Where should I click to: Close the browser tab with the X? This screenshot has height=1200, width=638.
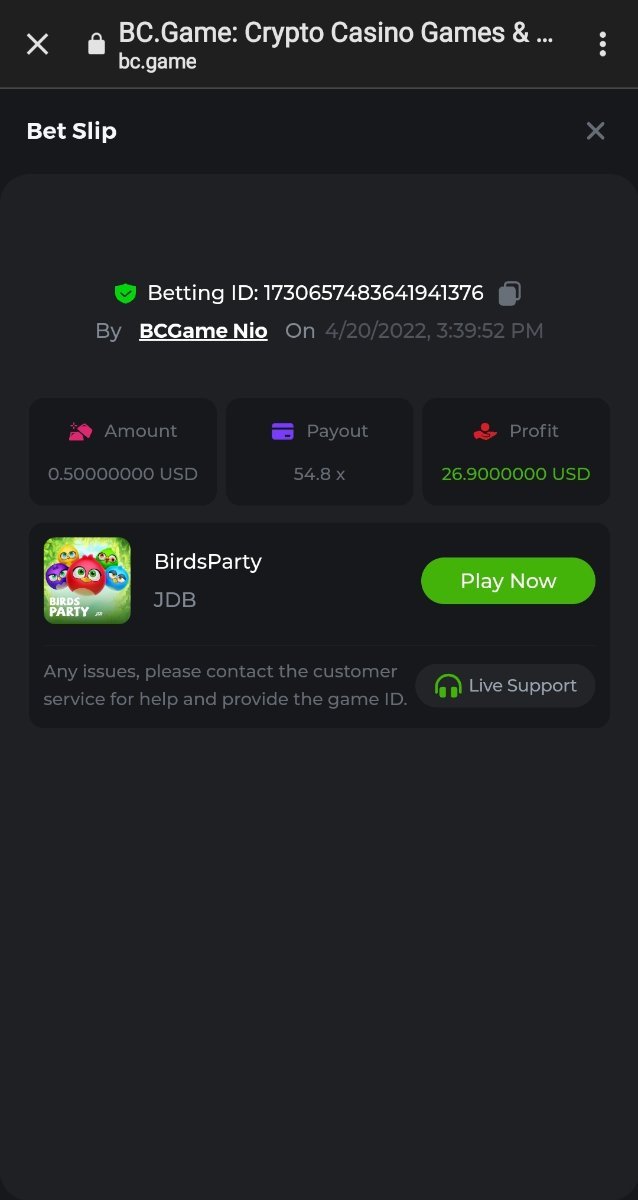coord(37,44)
